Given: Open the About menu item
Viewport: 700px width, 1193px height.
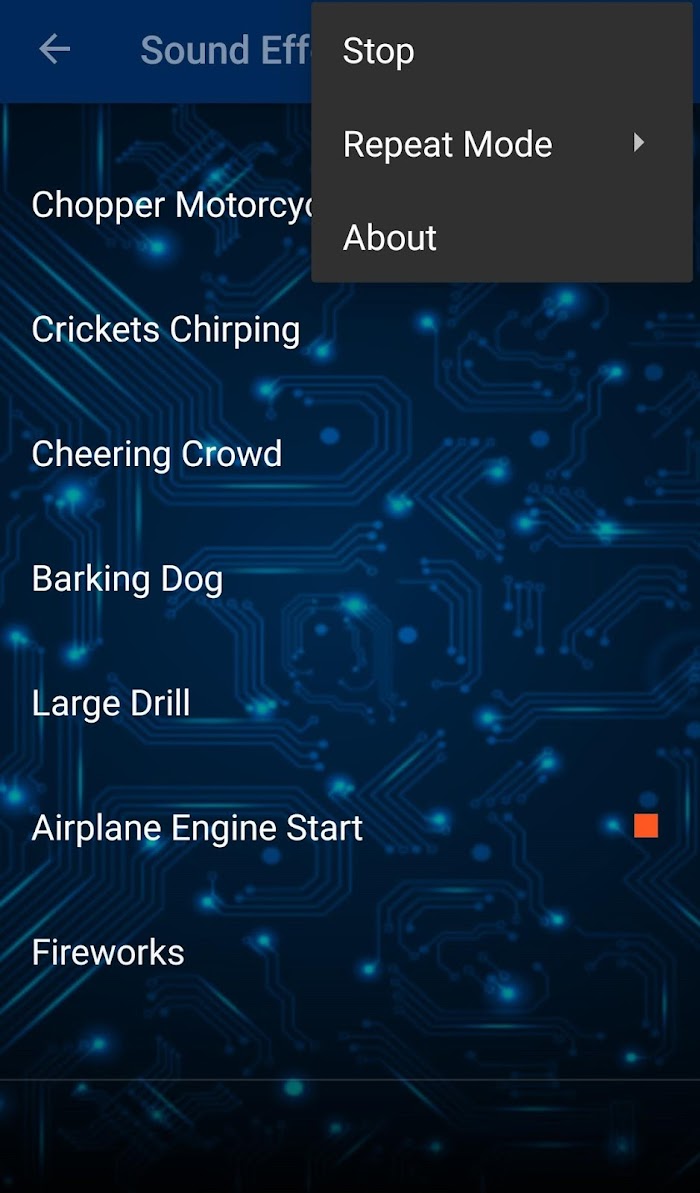Looking at the screenshot, I should (502, 237).
